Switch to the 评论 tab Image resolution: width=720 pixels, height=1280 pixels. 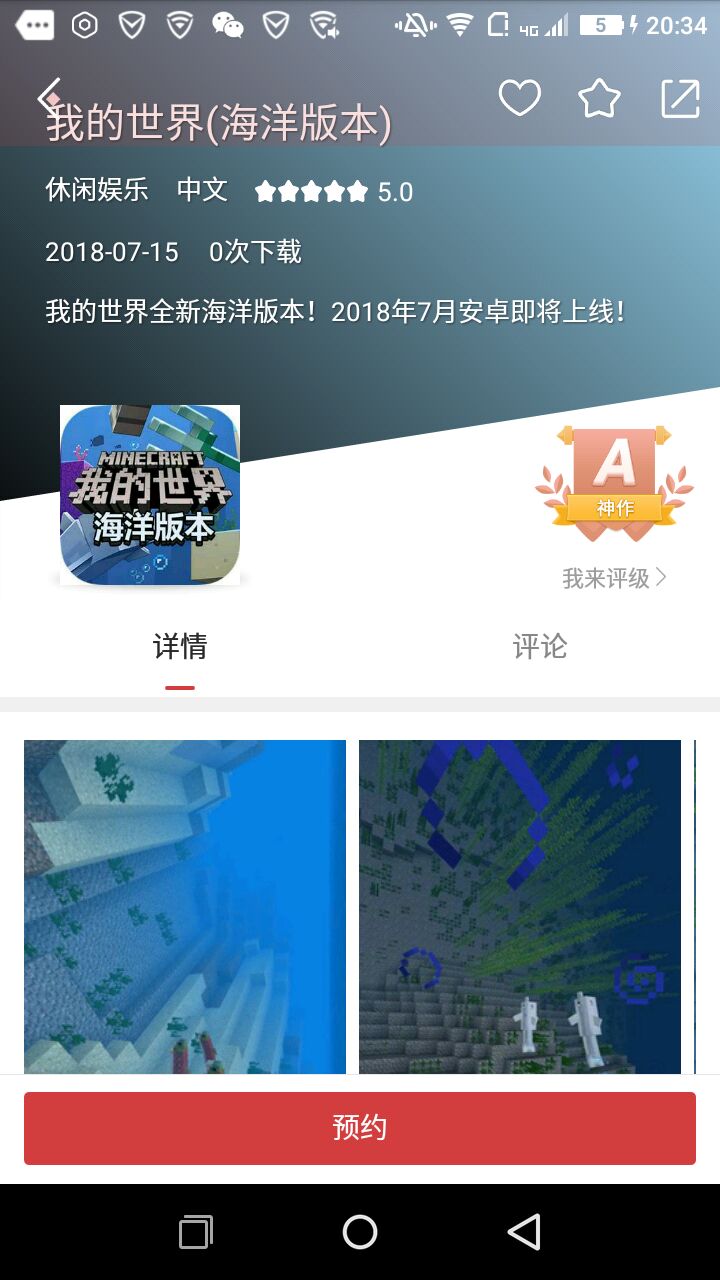539,647
